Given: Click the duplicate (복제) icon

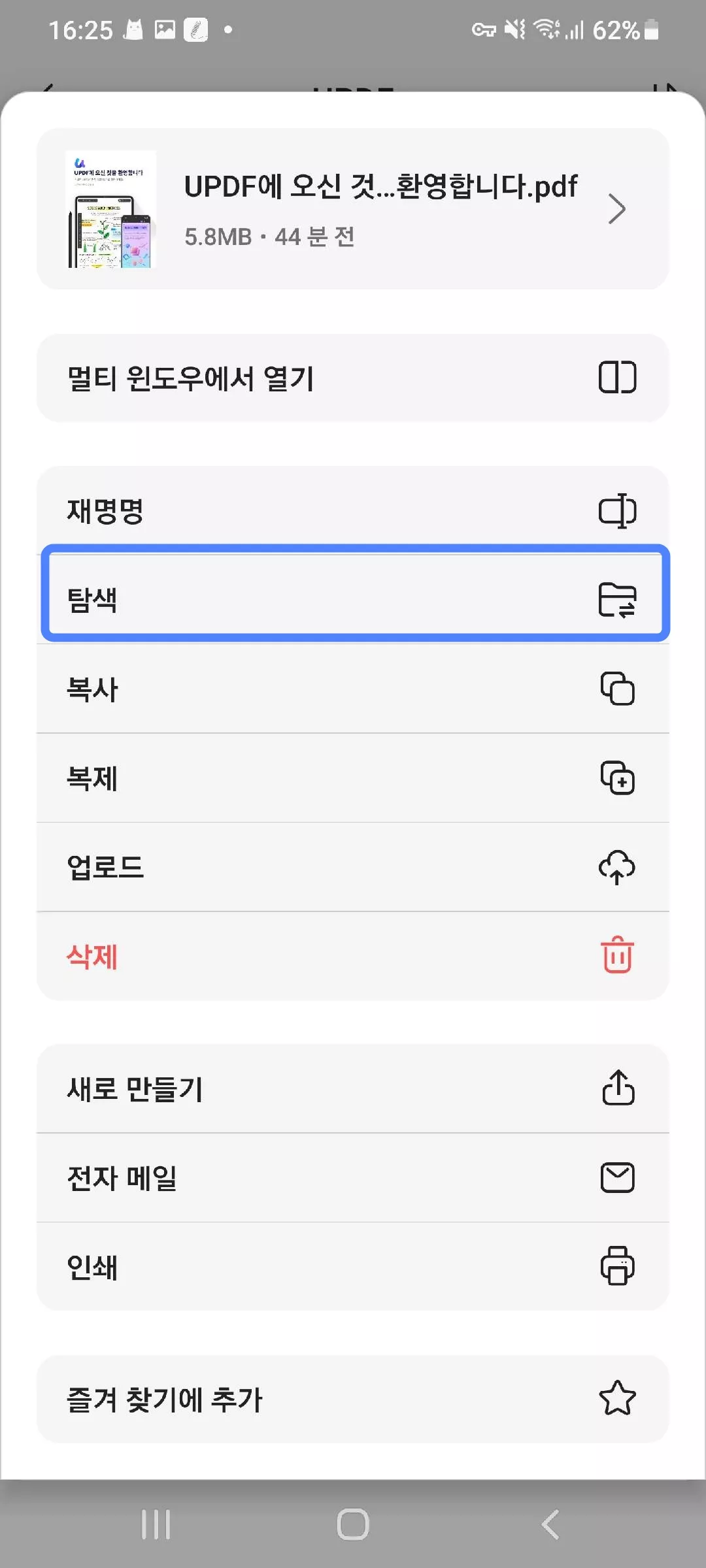Looking at the screenshot, I should tap(618, 779).
